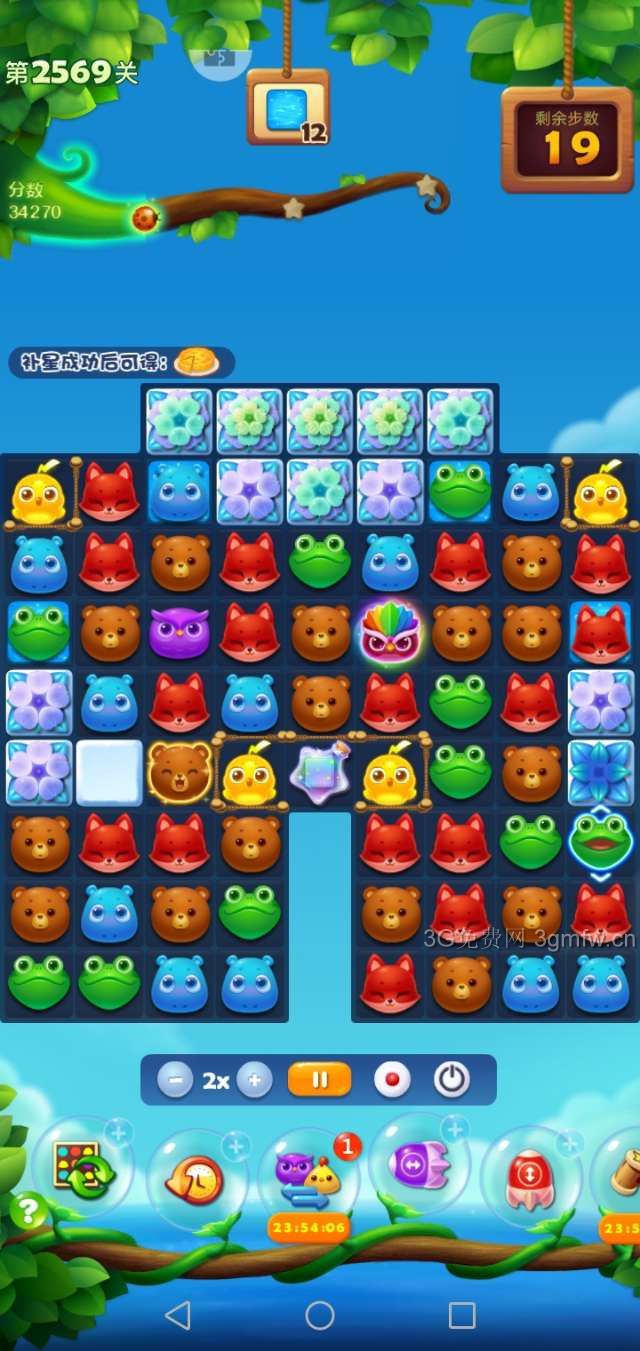The width and height of the screenshot is (640, 1351).
Task: Tap the highlighted frog with arrows
Action: click(x=600, y=842)
